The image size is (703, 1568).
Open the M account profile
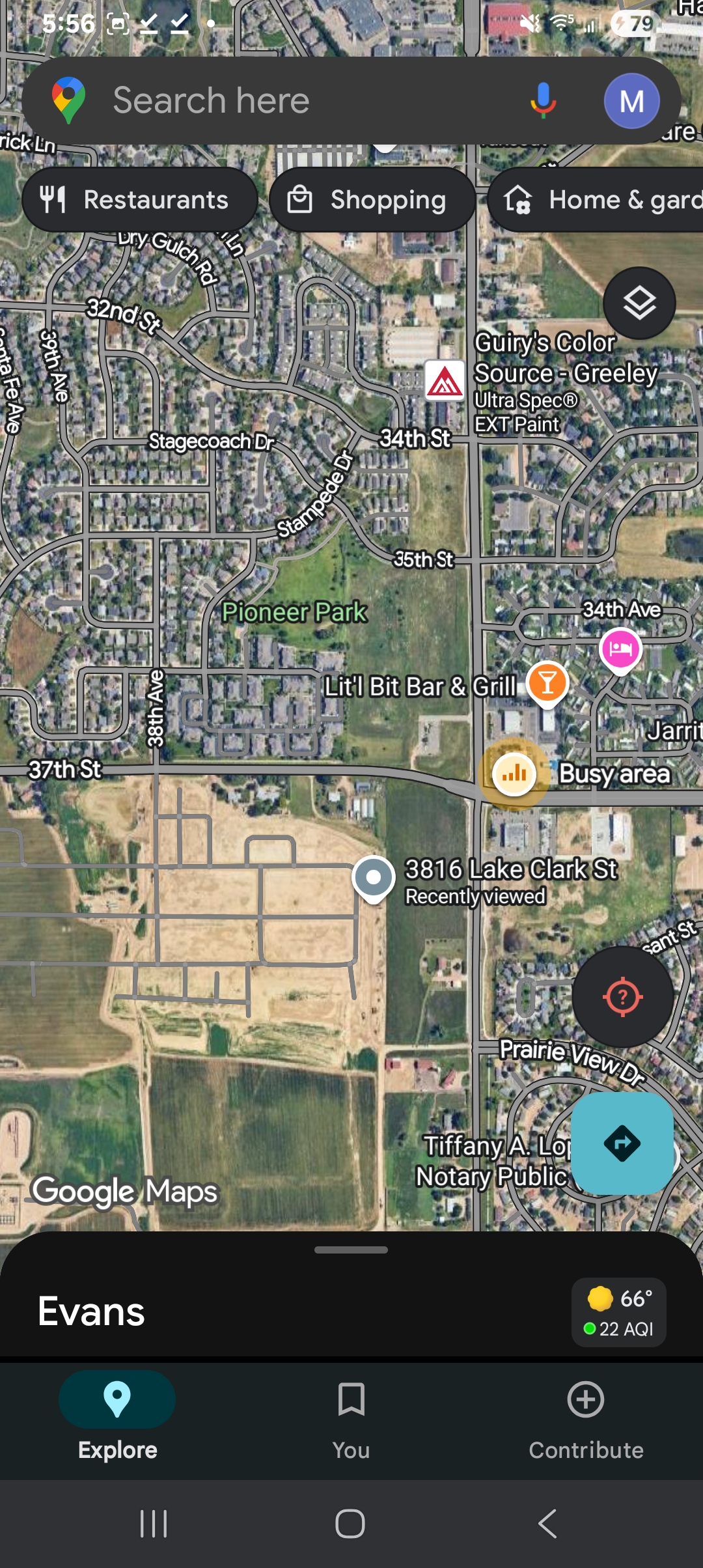click(631, 101)
